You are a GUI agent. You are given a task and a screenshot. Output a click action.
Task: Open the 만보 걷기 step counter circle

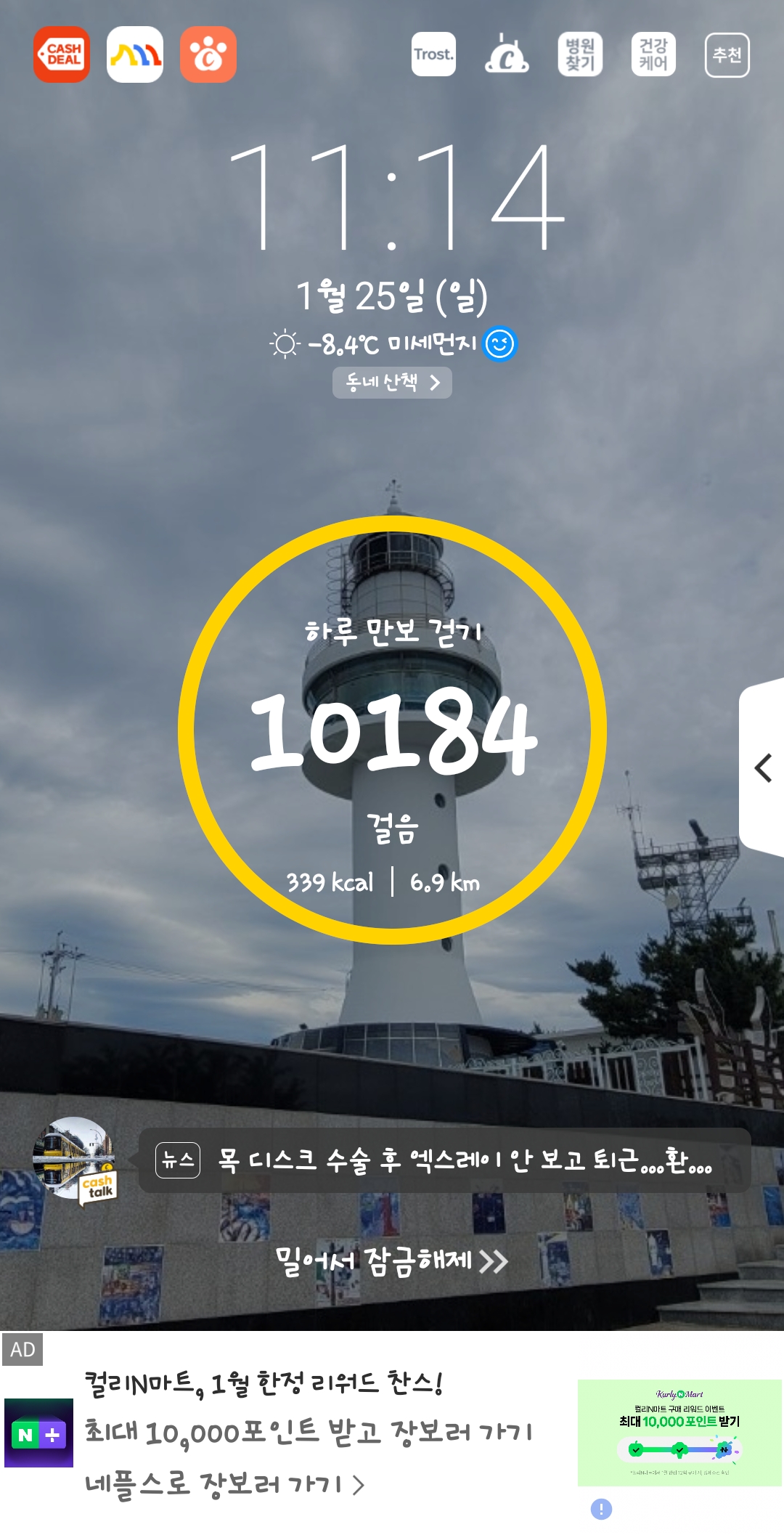coord(392,730)
